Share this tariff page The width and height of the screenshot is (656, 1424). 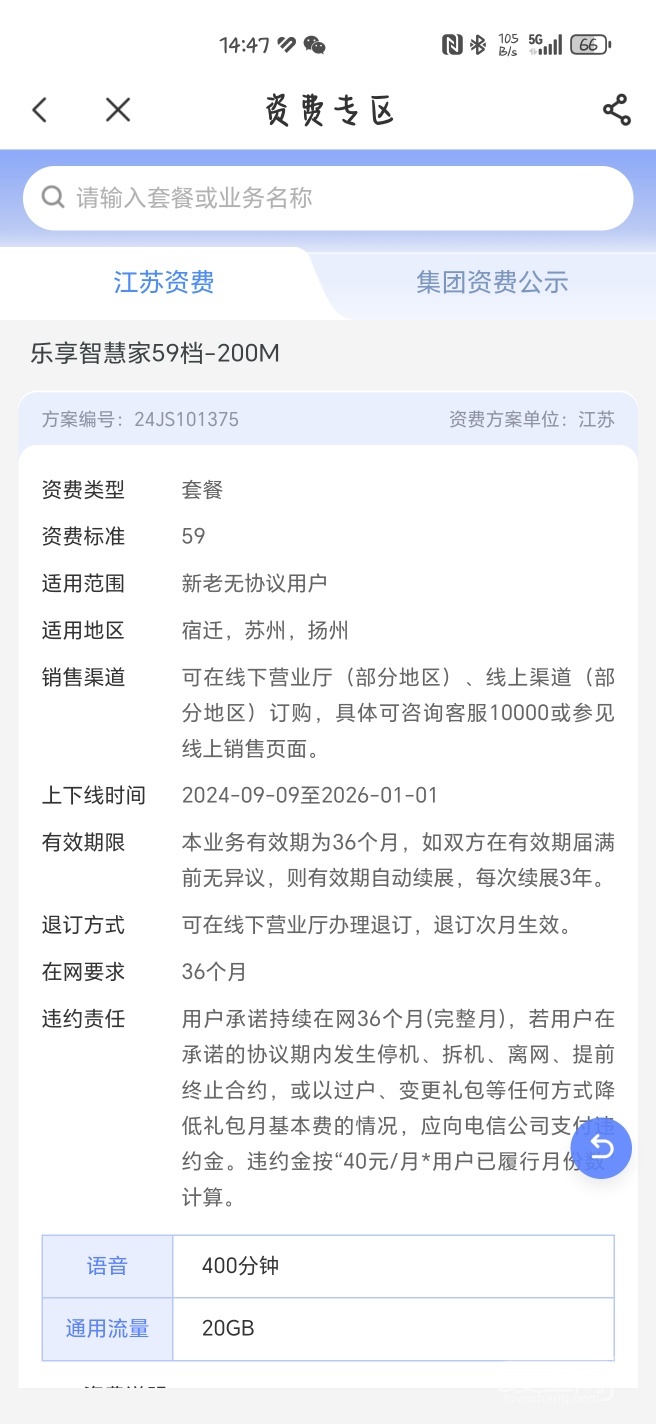tap(616, 110)
